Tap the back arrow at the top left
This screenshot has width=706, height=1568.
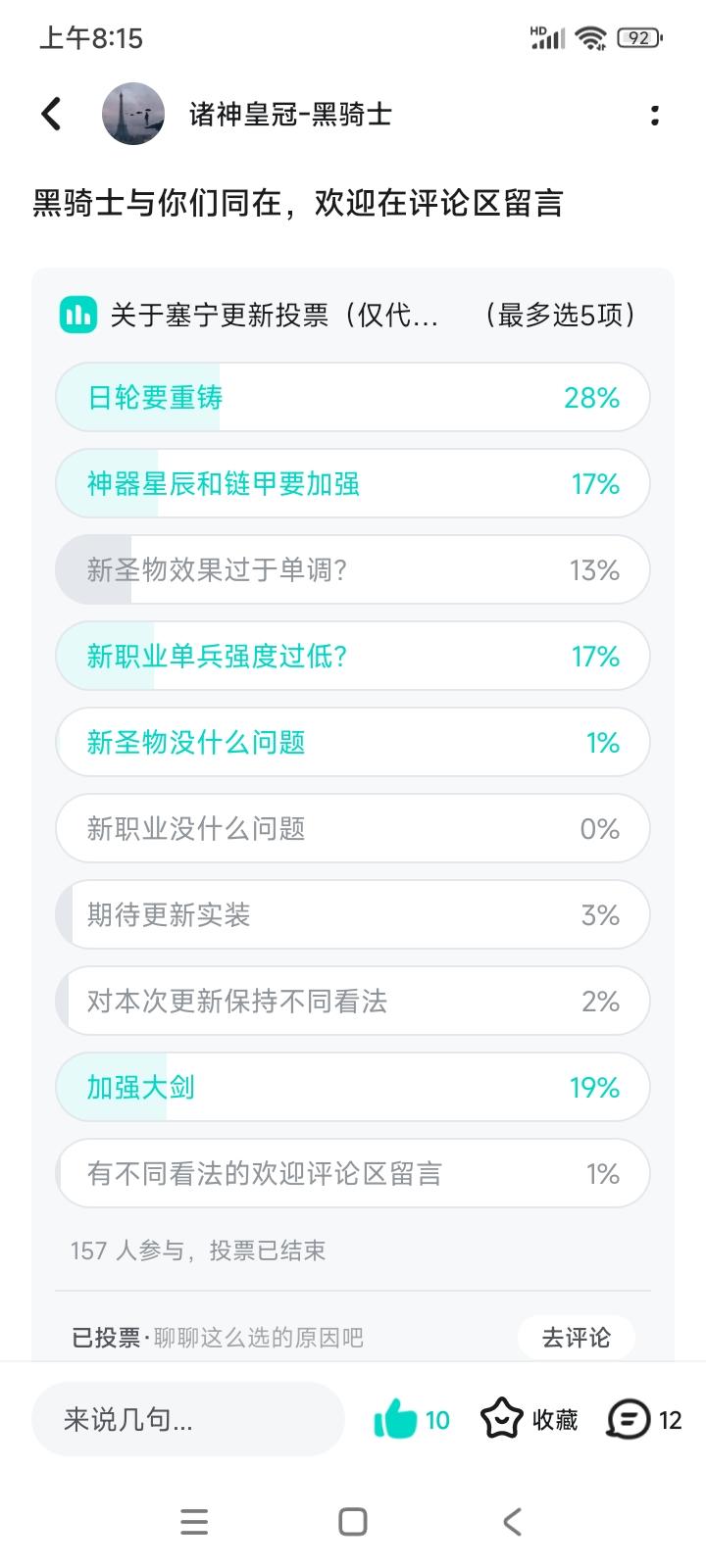pyautogui.click(x=51, y=114)
